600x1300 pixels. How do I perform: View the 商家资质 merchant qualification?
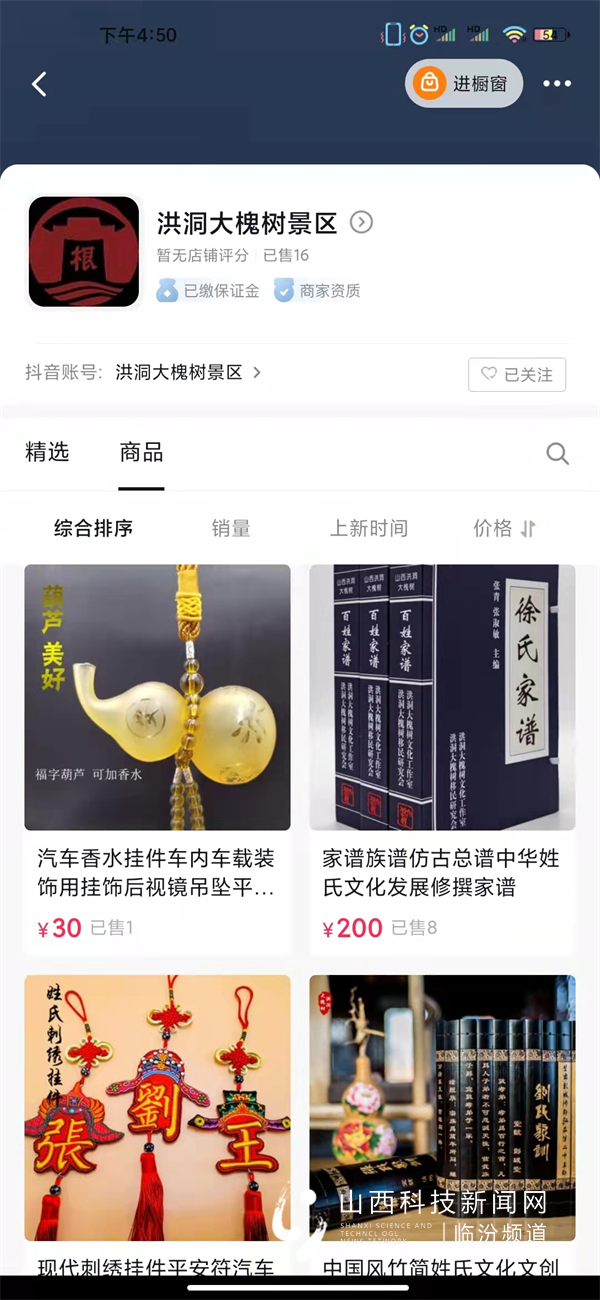point(318,291)
